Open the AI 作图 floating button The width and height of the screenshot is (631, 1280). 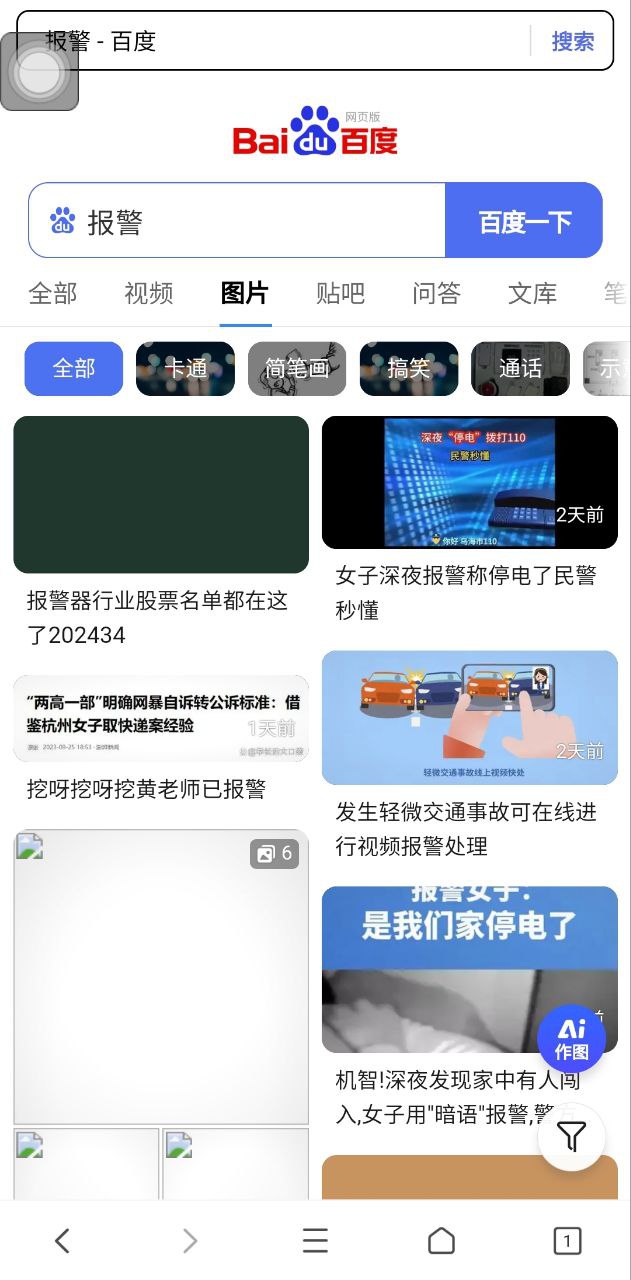571,1039
